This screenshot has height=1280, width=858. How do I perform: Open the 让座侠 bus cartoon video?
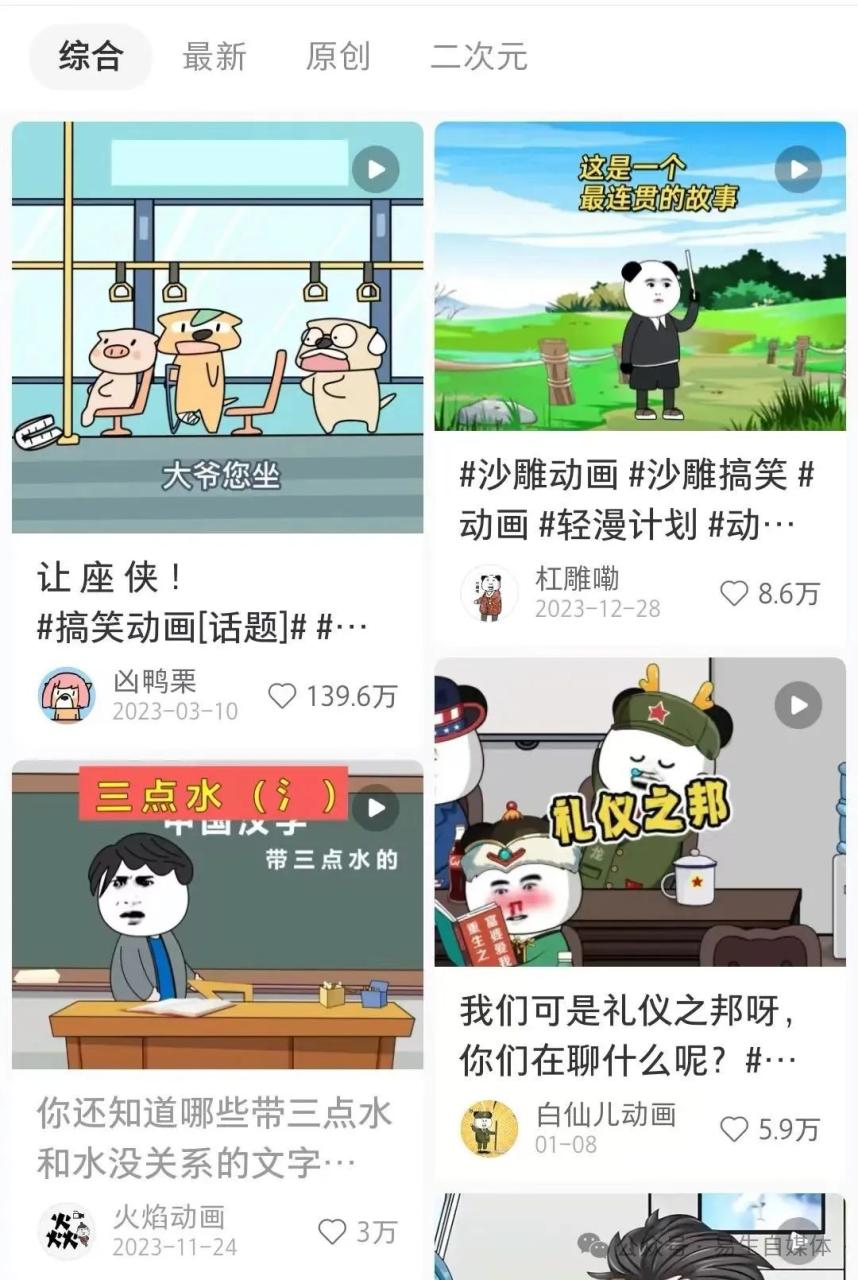pyautogui.click(x=217, y=327)
